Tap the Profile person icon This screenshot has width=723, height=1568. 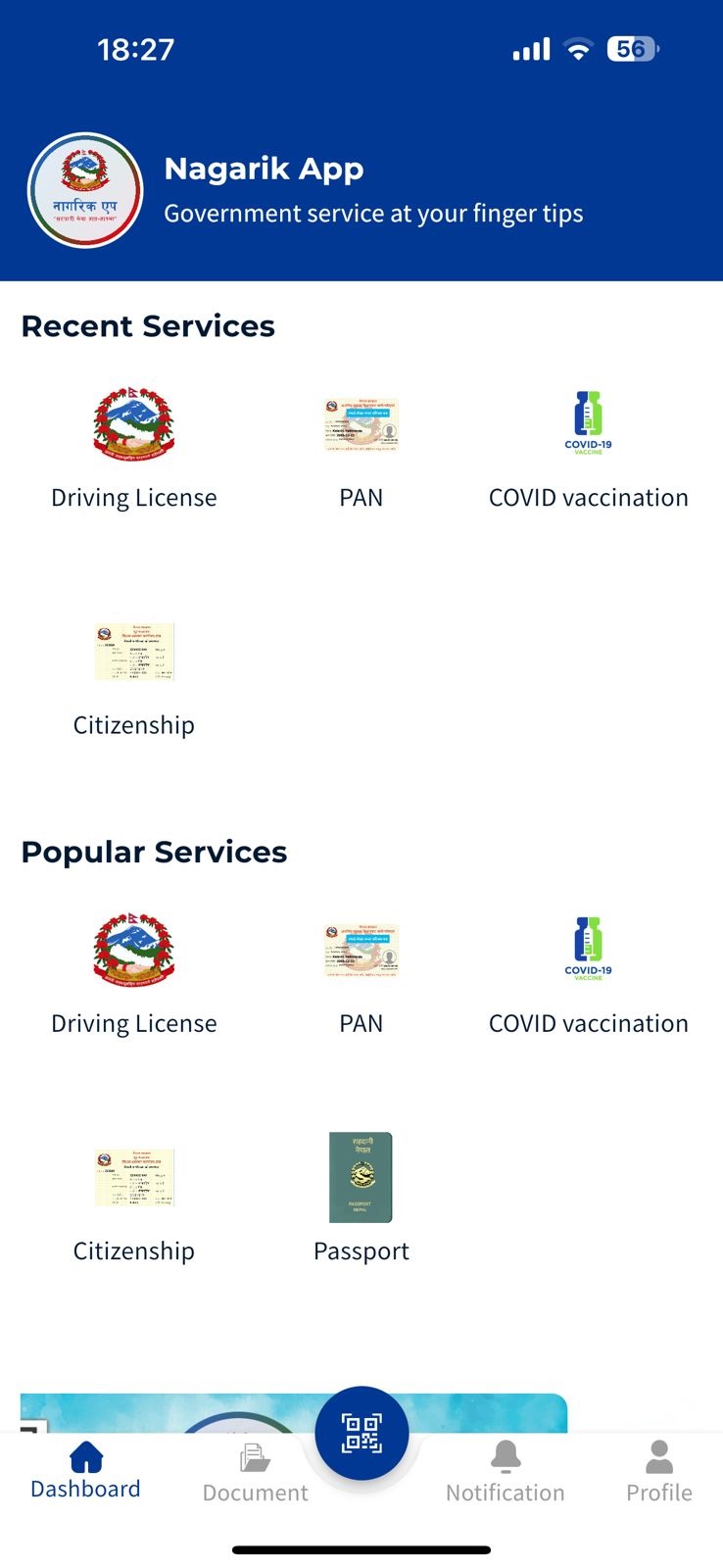(x=658, y=1457)
